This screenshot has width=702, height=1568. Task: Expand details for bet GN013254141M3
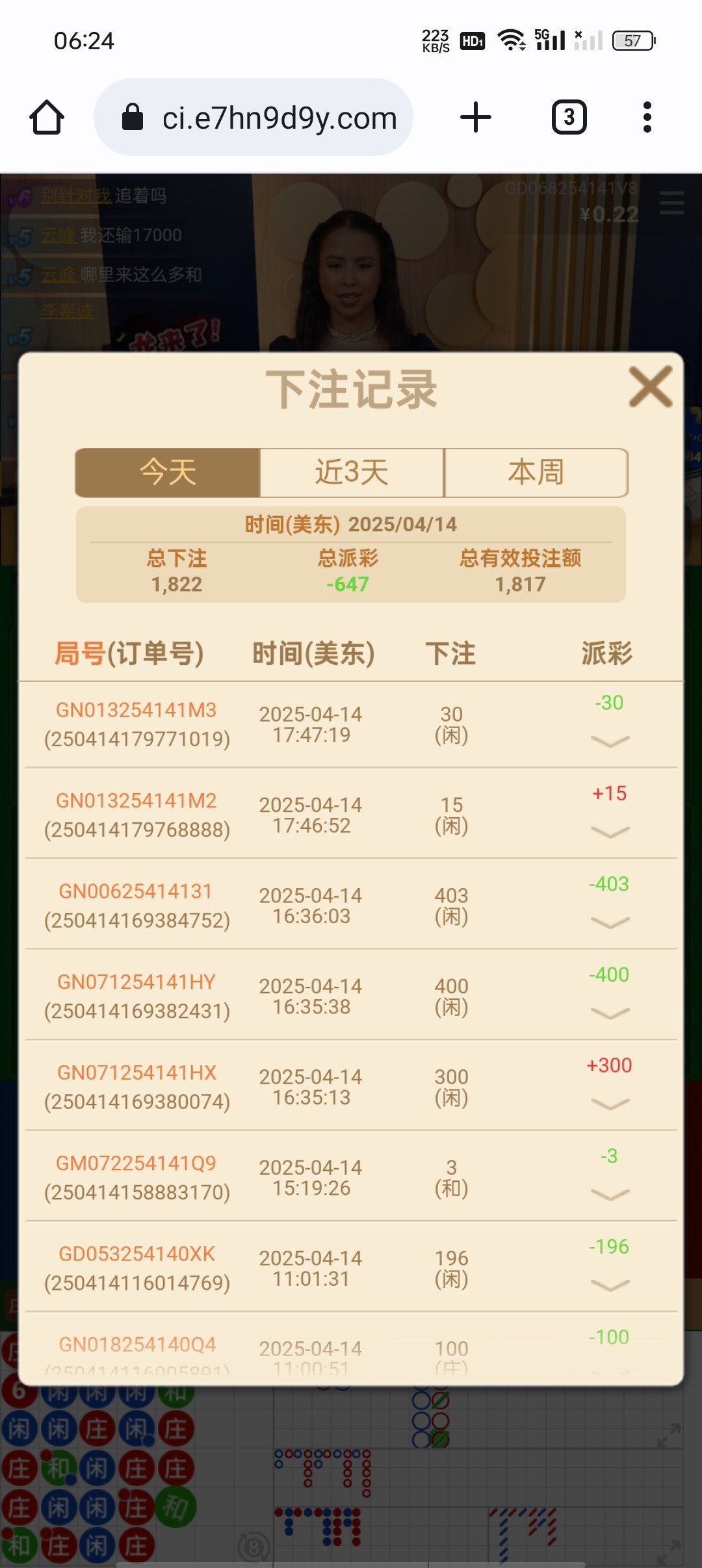click(610, 741)
